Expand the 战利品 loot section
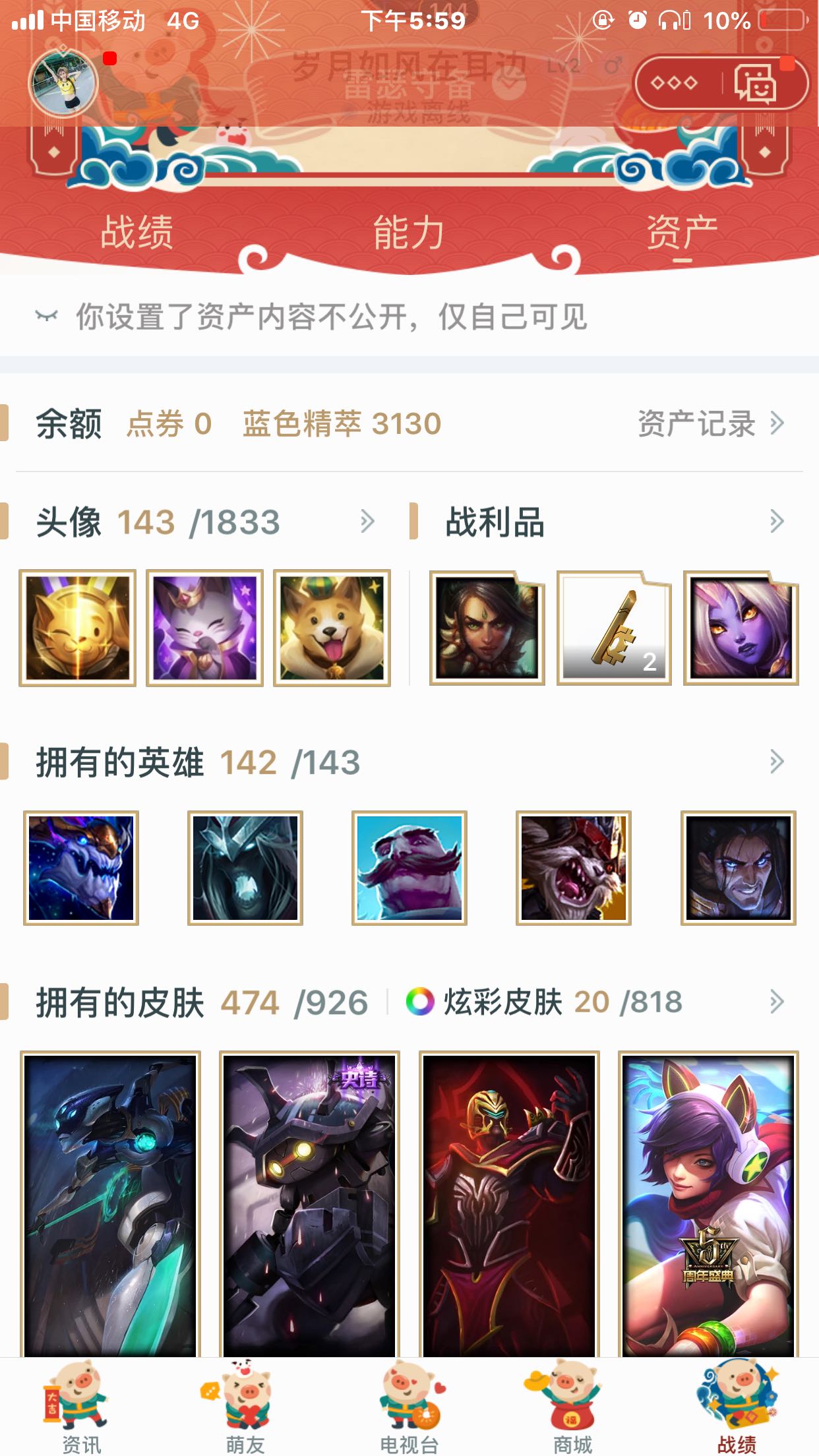This screenshot has height=1456, width=819. 777,522
